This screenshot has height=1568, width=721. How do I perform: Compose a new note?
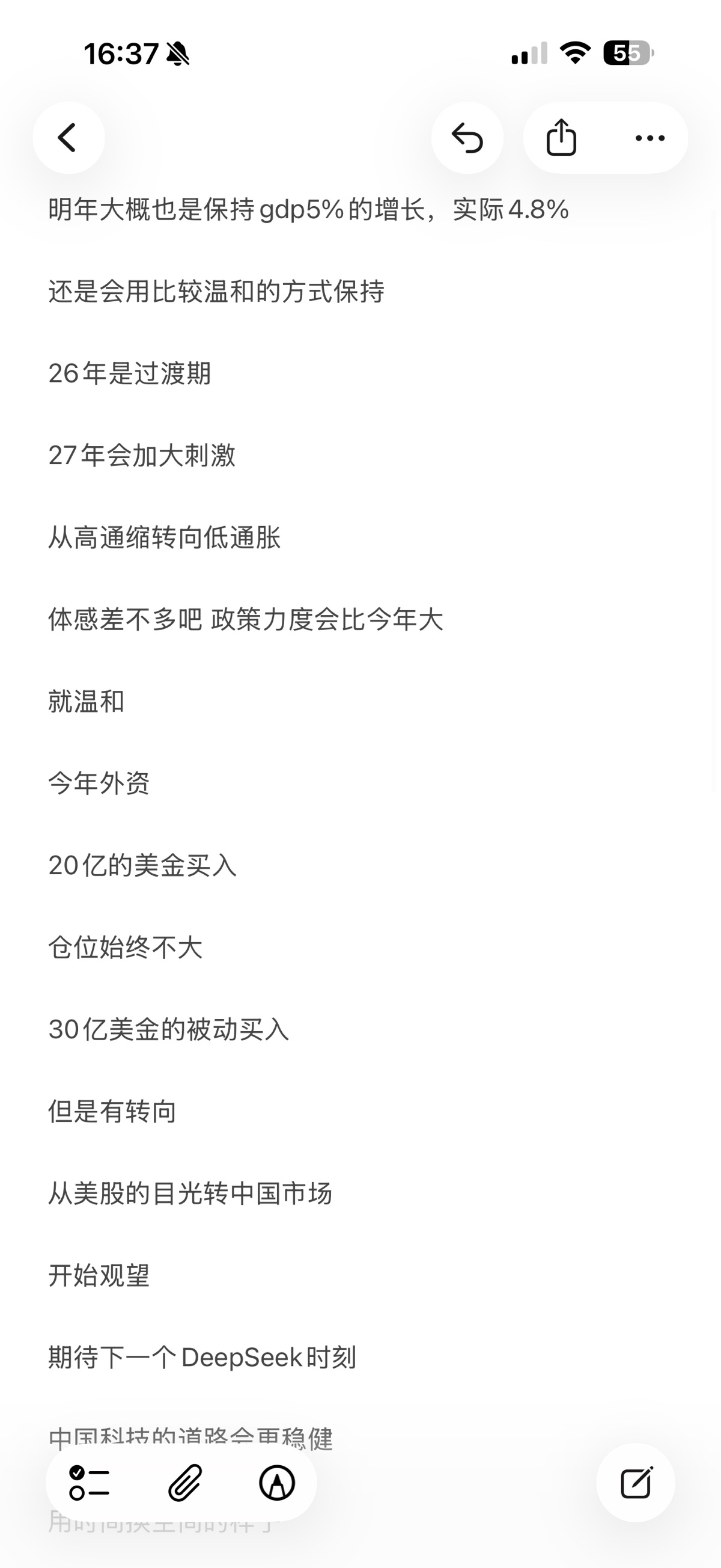pos(636,1483)
